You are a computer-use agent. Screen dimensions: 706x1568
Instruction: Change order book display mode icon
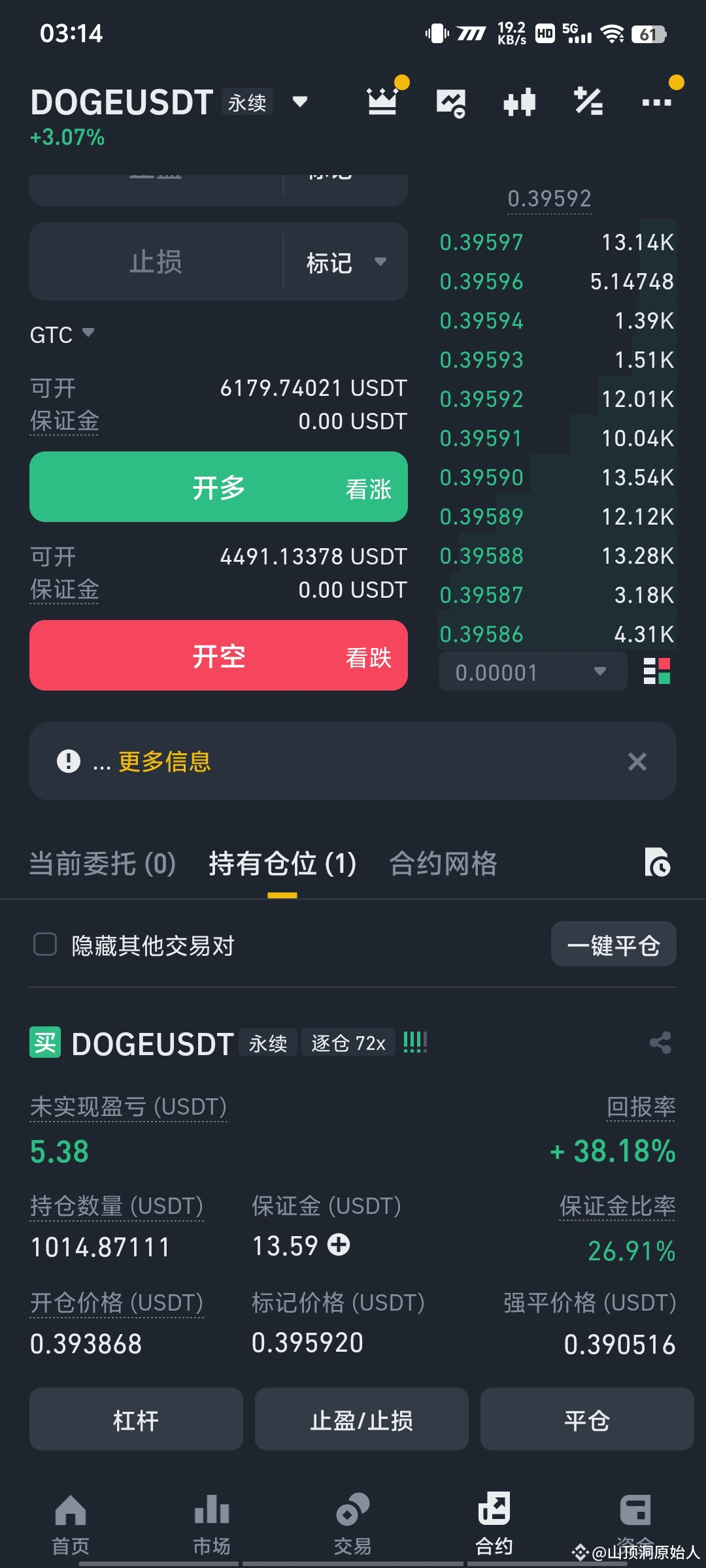tap(656, 671)
